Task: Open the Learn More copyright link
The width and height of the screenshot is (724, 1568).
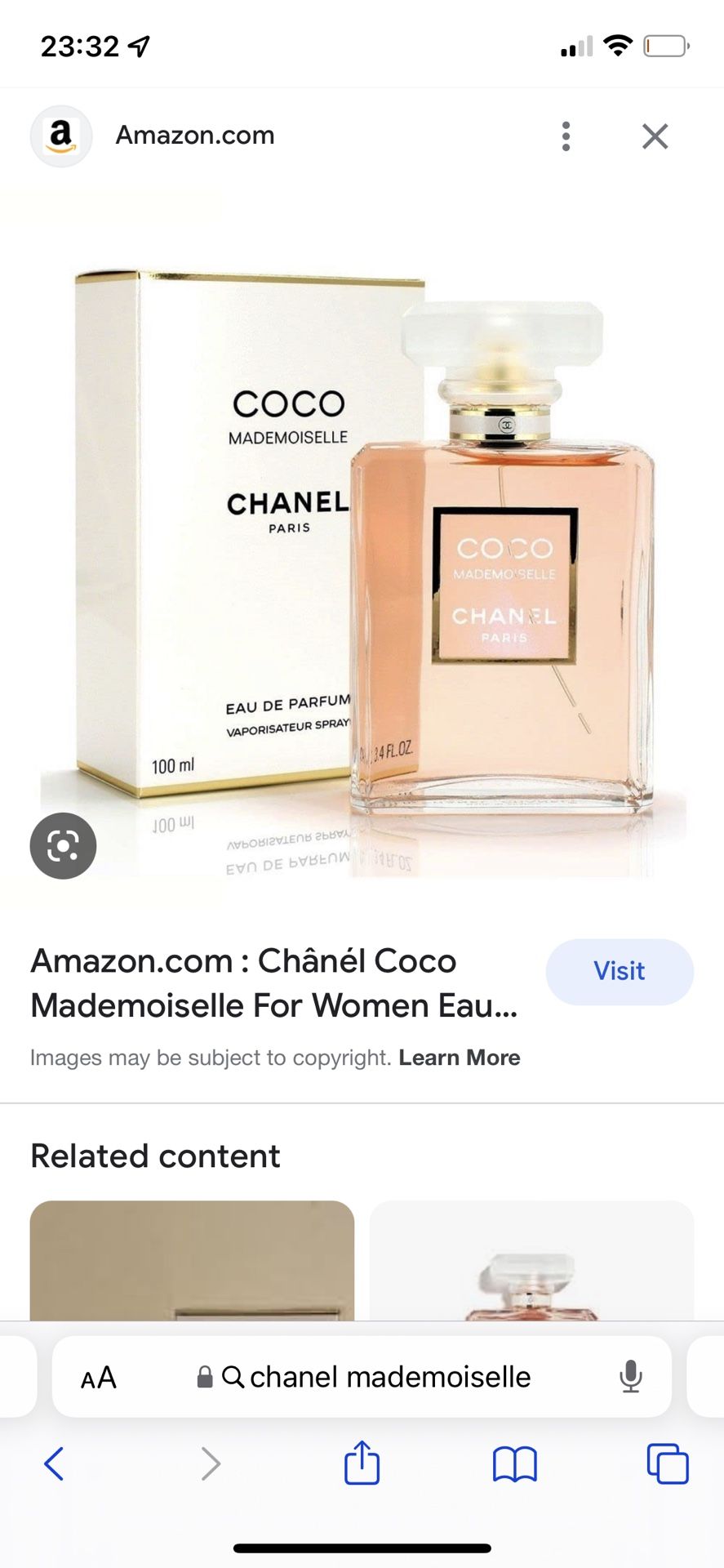Action: click(x=460, y=1057)
